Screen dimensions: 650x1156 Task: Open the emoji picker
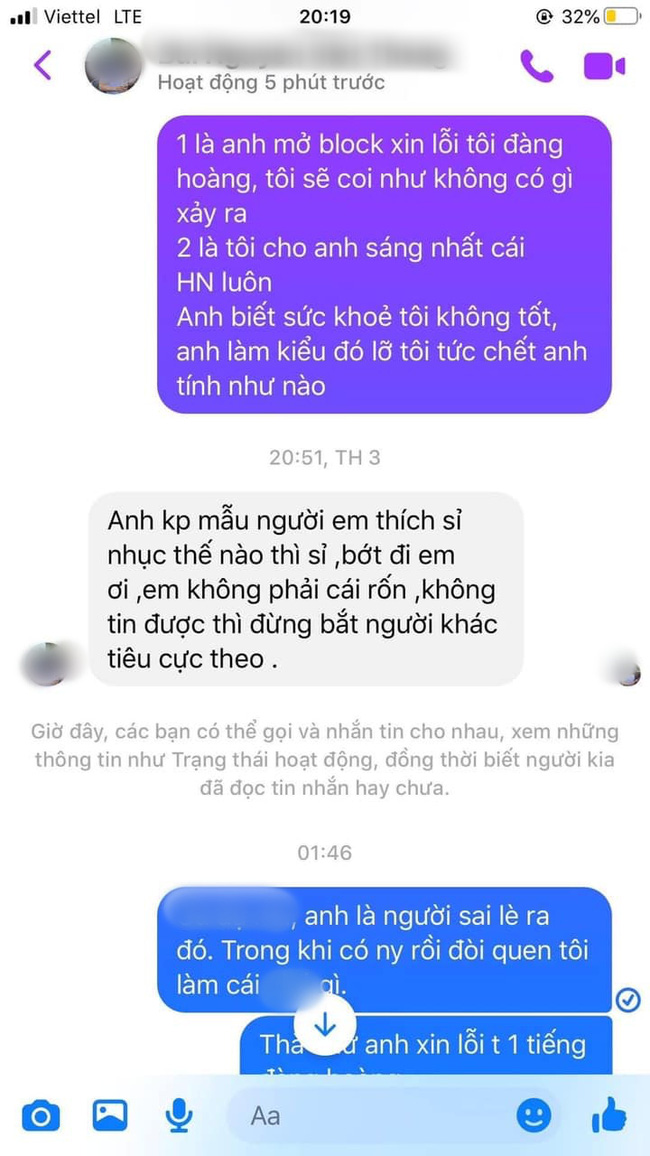pos(535,1114)
